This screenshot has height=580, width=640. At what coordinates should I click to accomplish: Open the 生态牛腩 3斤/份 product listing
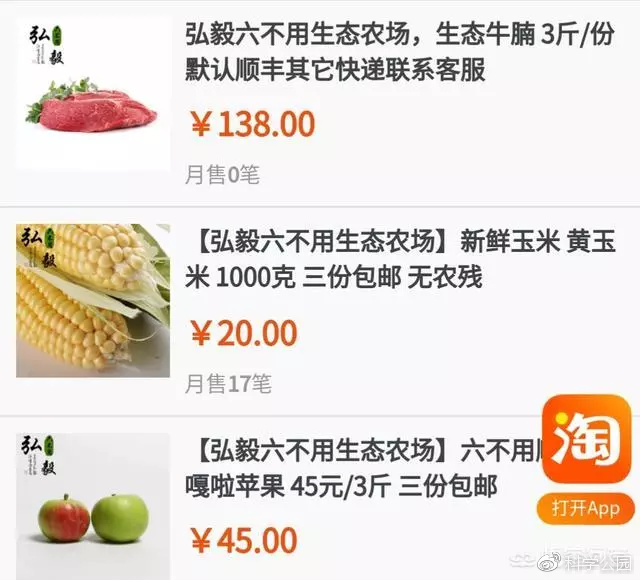click(400, 53)
